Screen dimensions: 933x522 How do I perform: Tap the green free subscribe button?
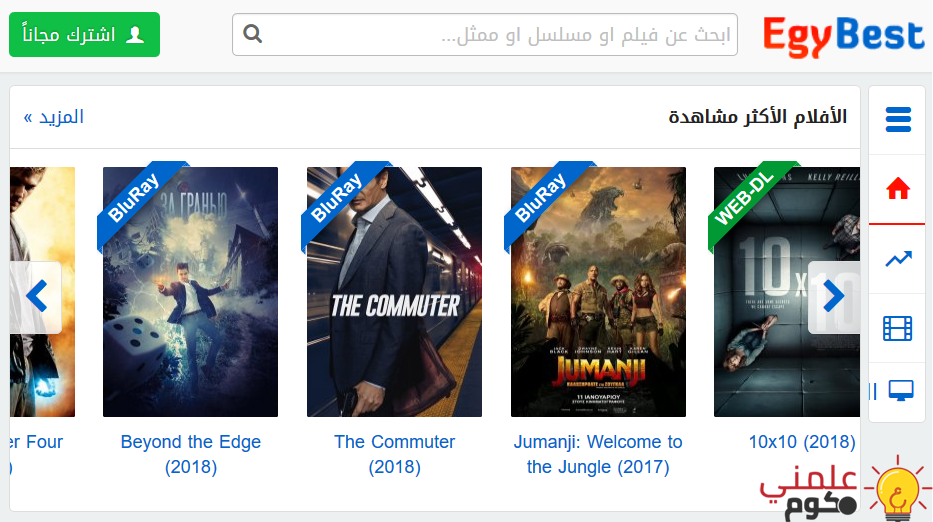click(x=84, y=35)
